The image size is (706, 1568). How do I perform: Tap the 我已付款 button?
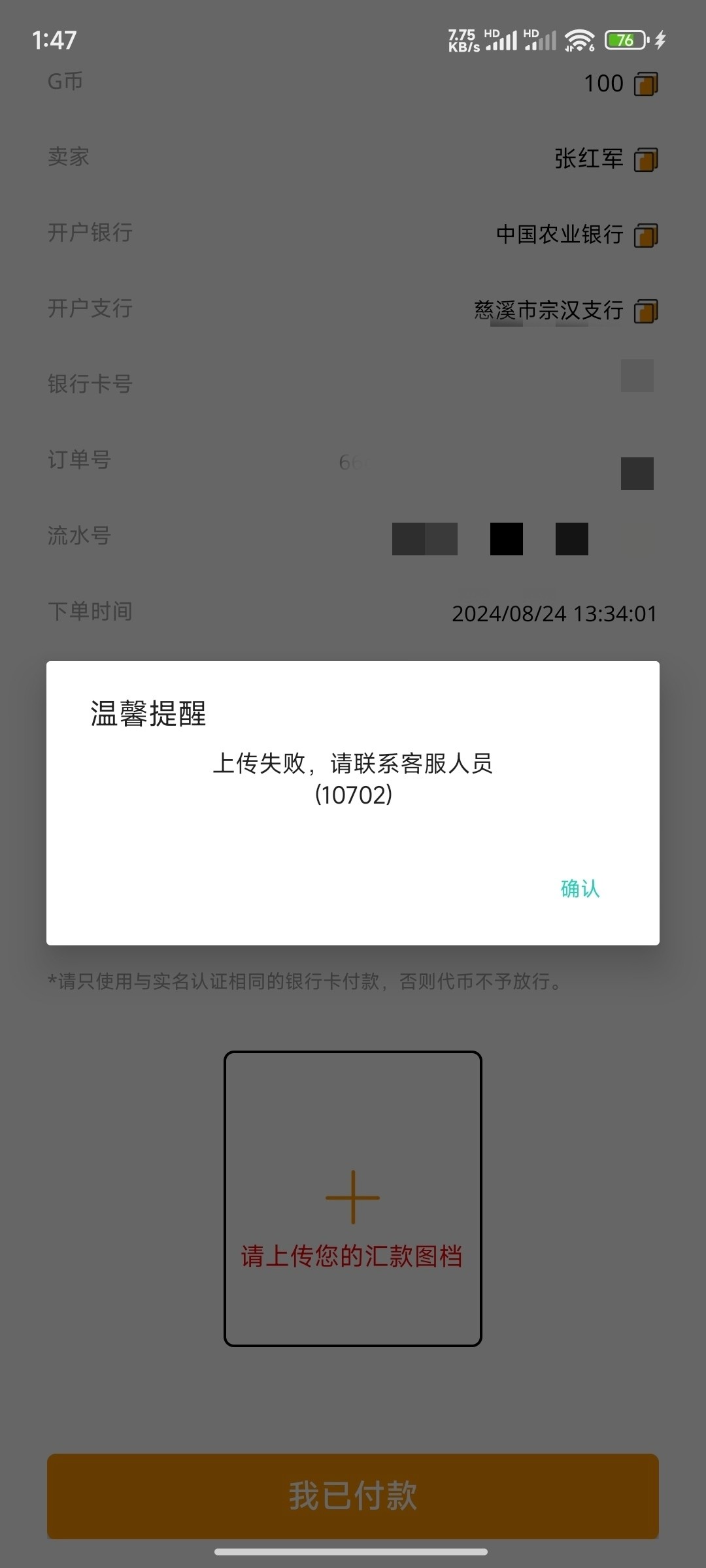pos(353,1495)
